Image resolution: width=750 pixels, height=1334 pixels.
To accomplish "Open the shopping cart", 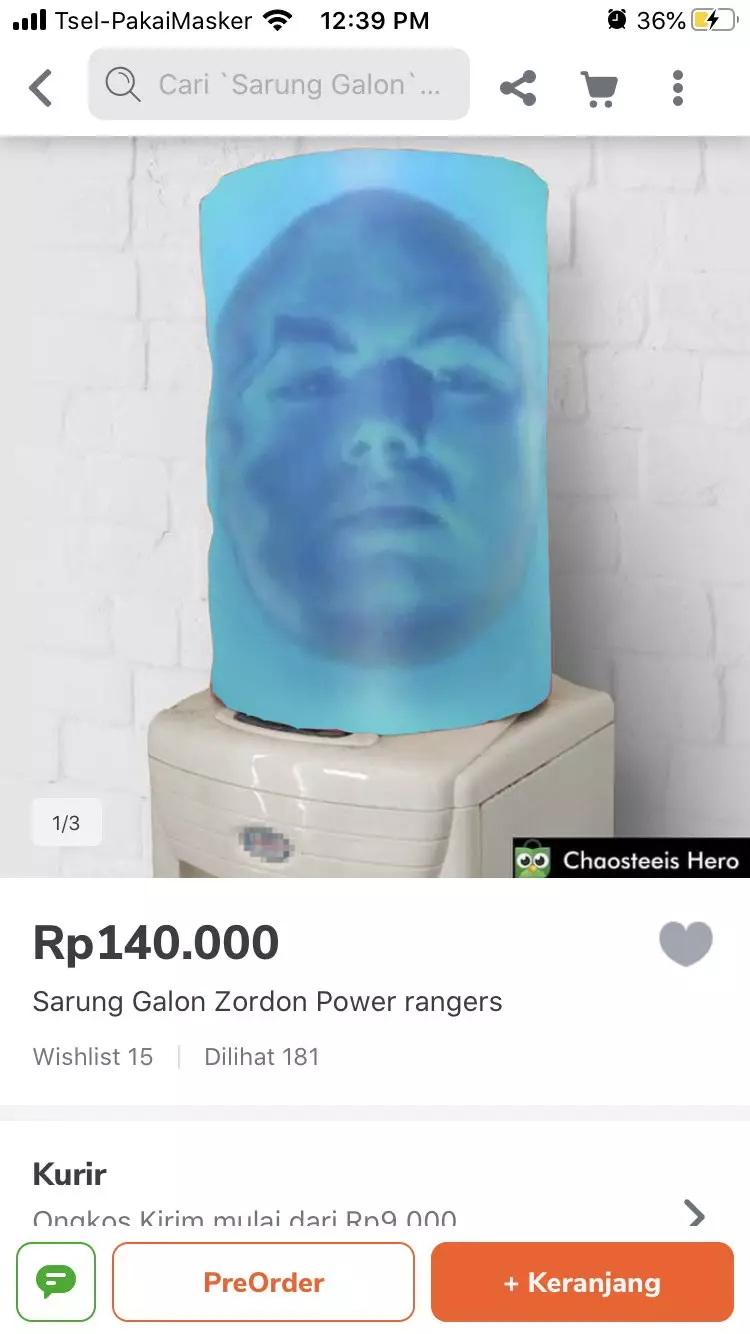I will point(599,88).
